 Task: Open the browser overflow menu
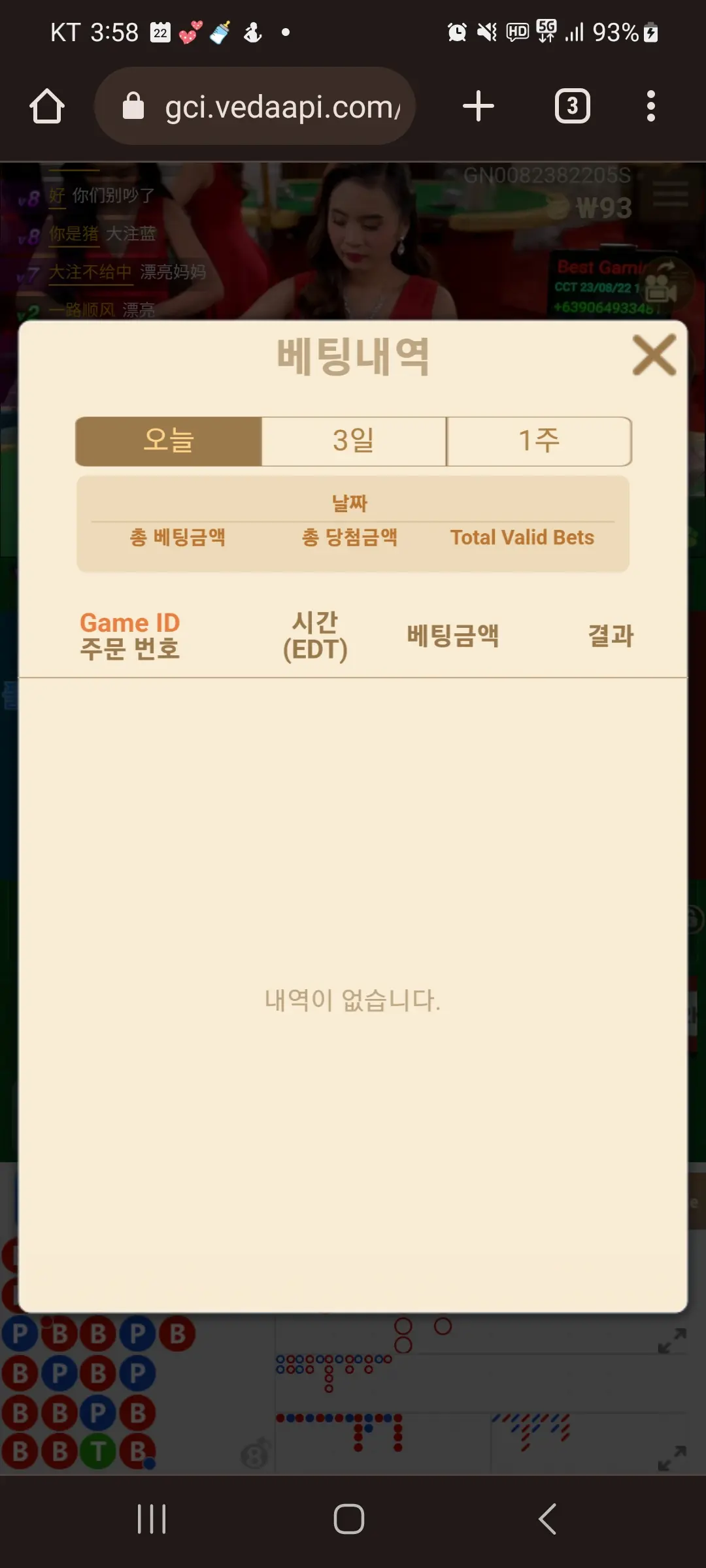[650, 106]
